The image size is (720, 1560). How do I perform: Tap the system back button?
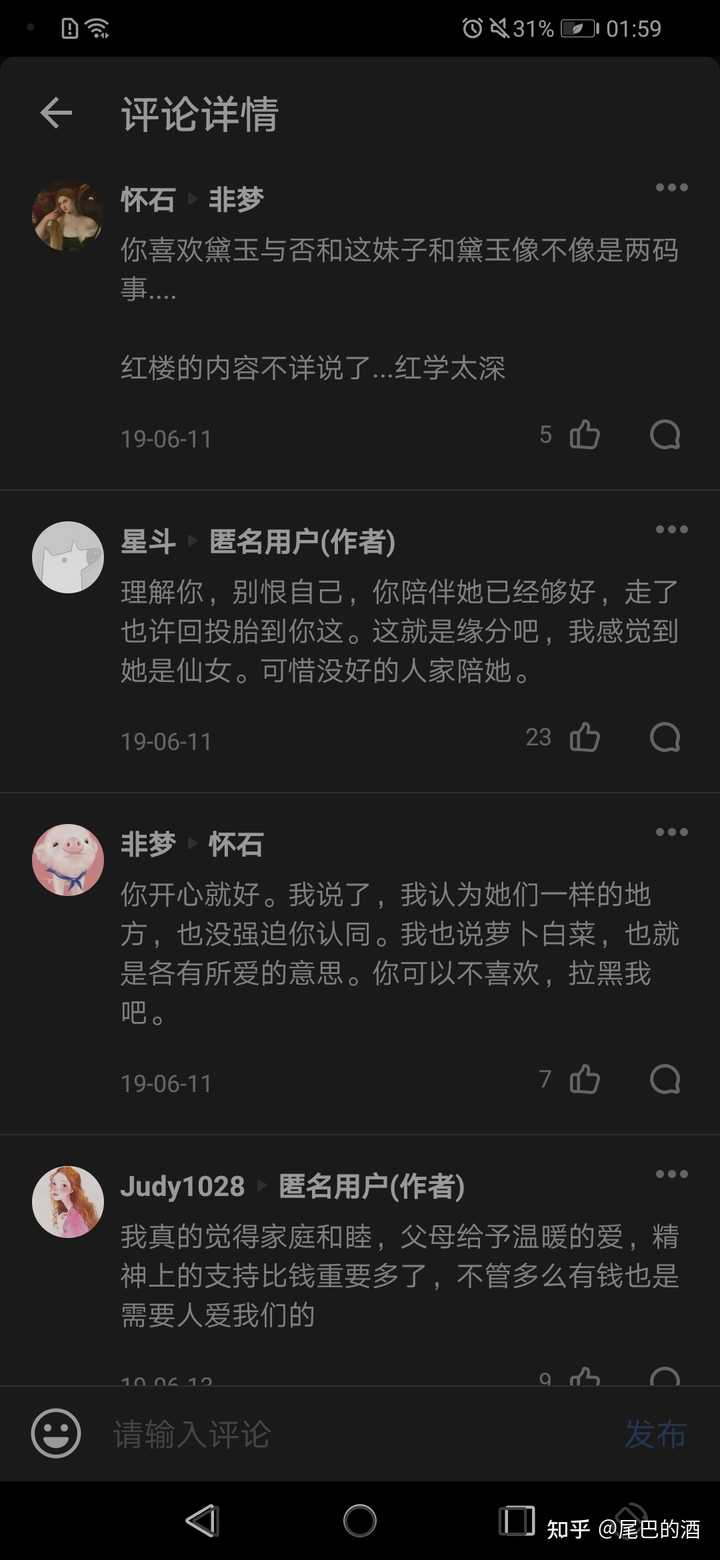[202, 1521]
